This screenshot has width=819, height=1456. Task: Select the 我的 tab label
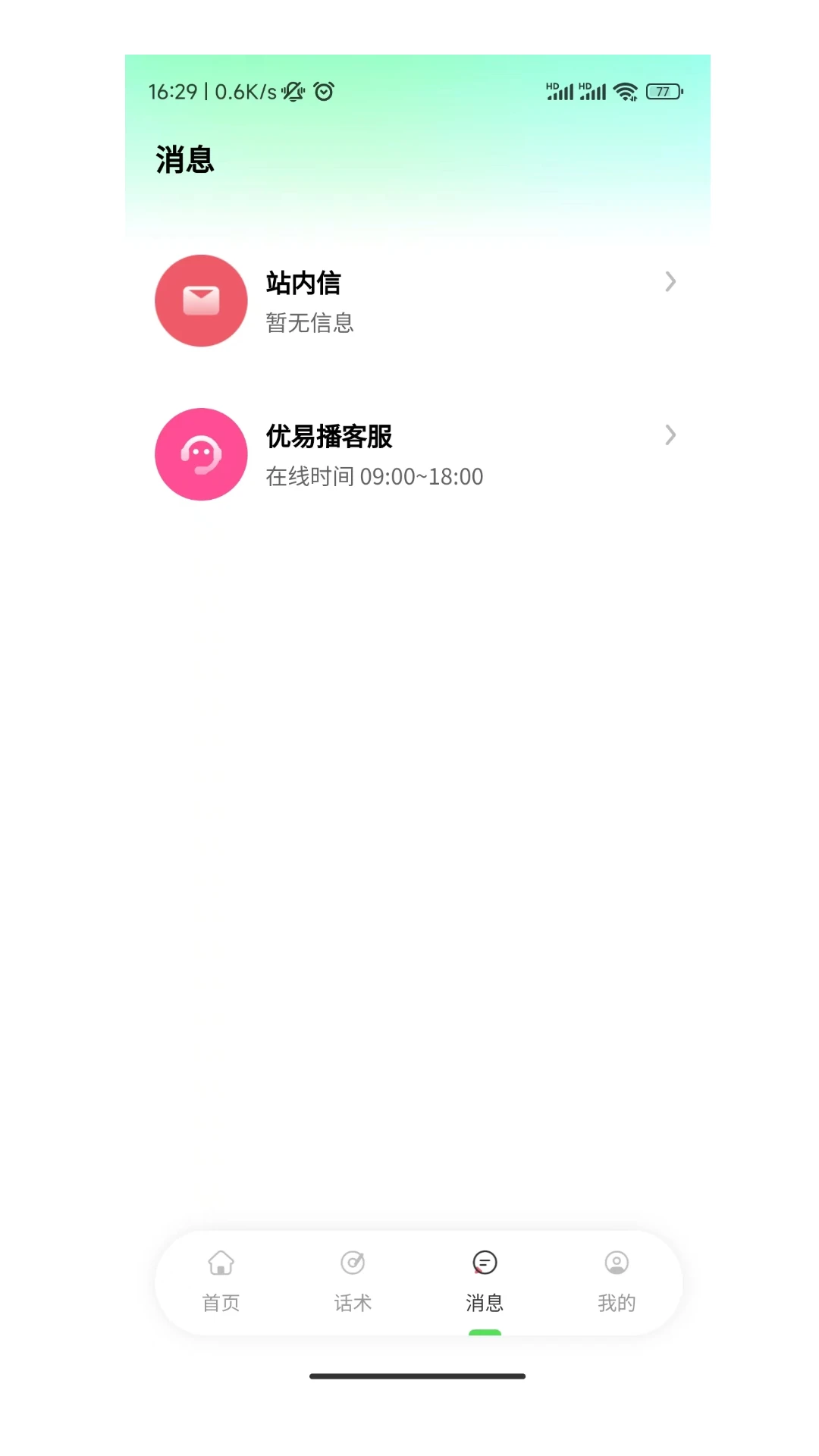[x=616, y=1302]
